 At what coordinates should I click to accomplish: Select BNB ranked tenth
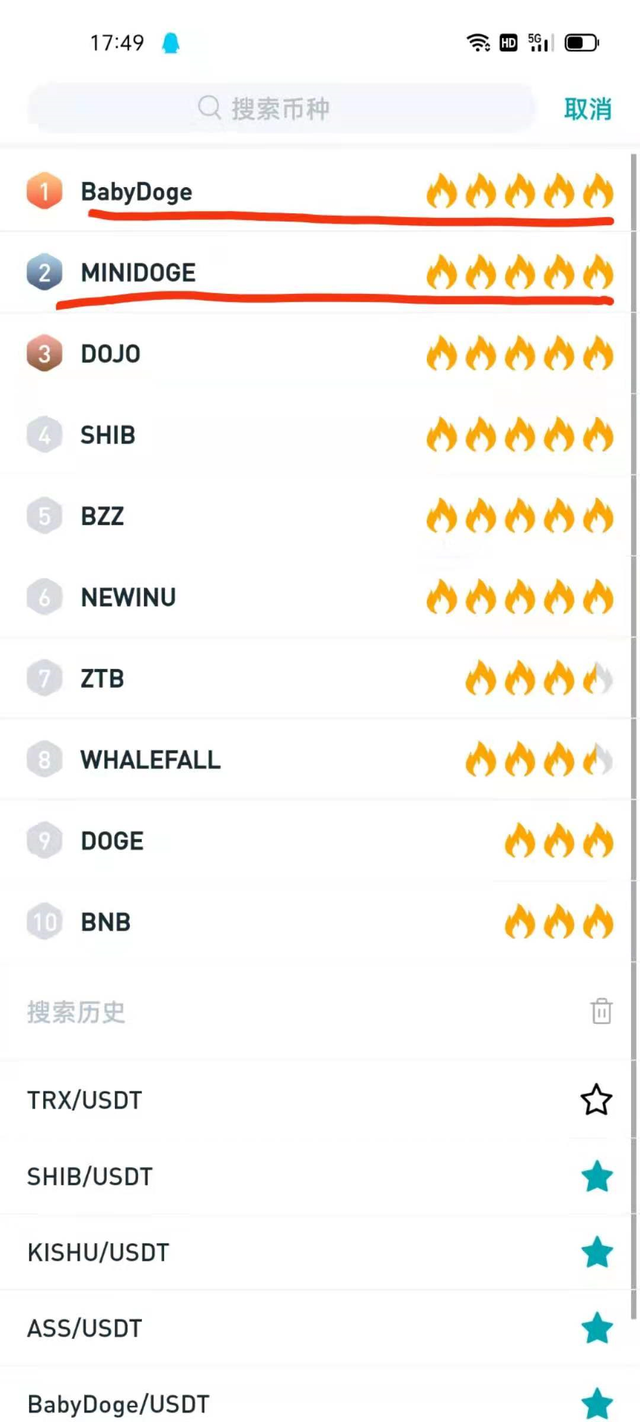320,921
